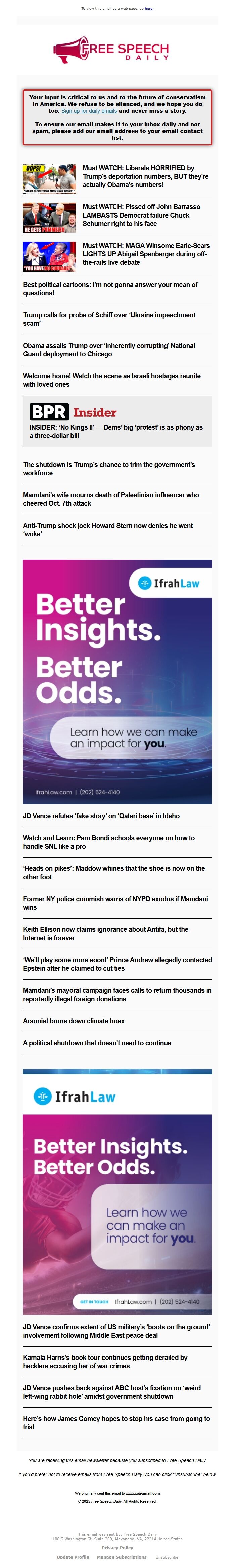The height and width of the screenshot is (1568, 235).
Task: Open the Israeli hostages reunite story
Action: pos(112,380)
